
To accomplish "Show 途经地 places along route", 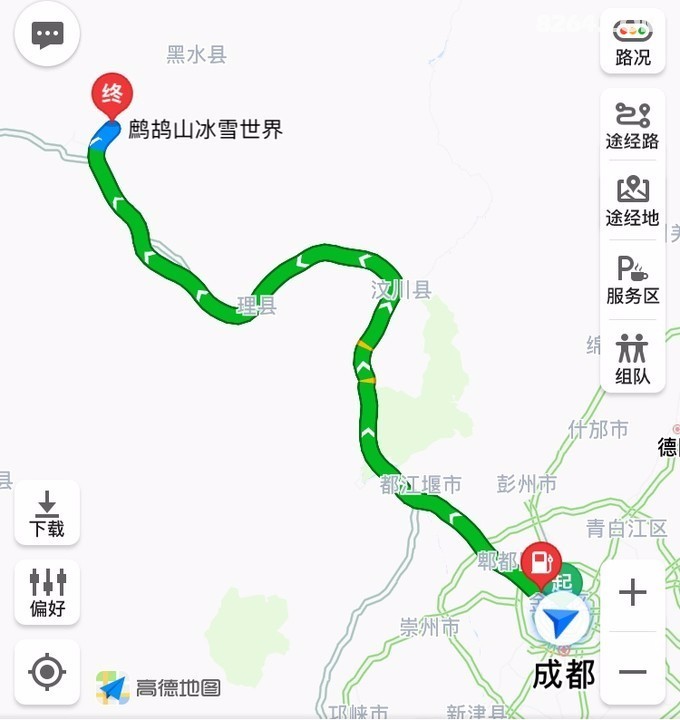I will pyautogui.click(x=632, y=201).
